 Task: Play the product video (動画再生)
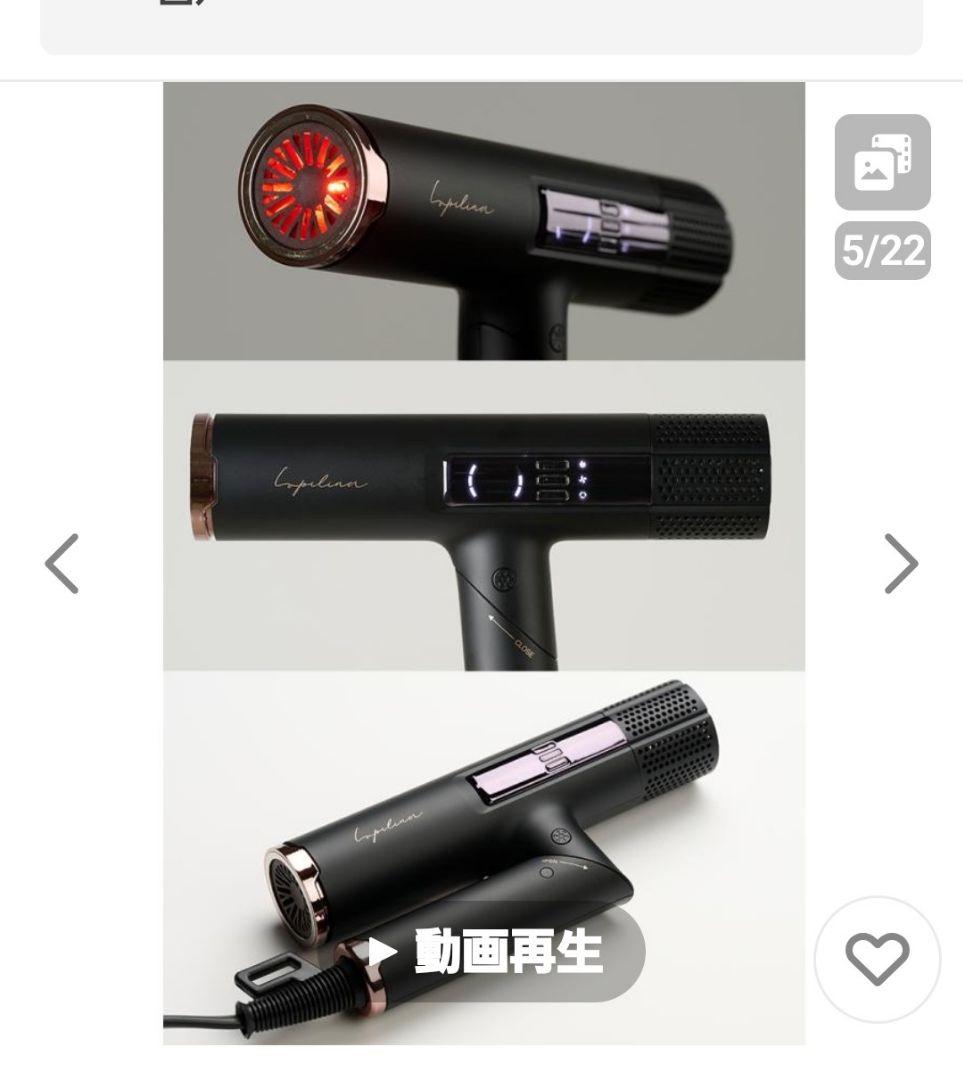coord(487,952)
